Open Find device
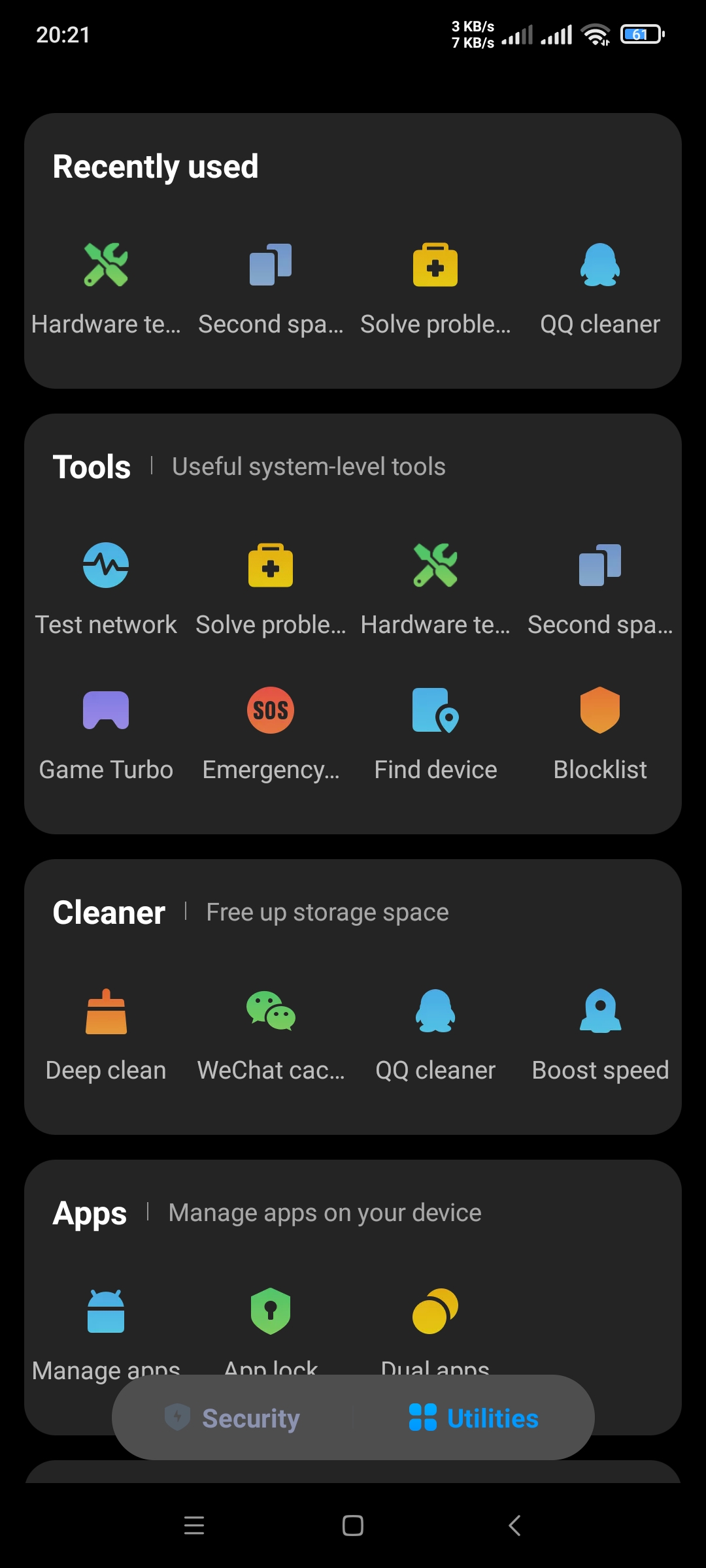Viewport: 706px width, 1568px height. point(435,734)
